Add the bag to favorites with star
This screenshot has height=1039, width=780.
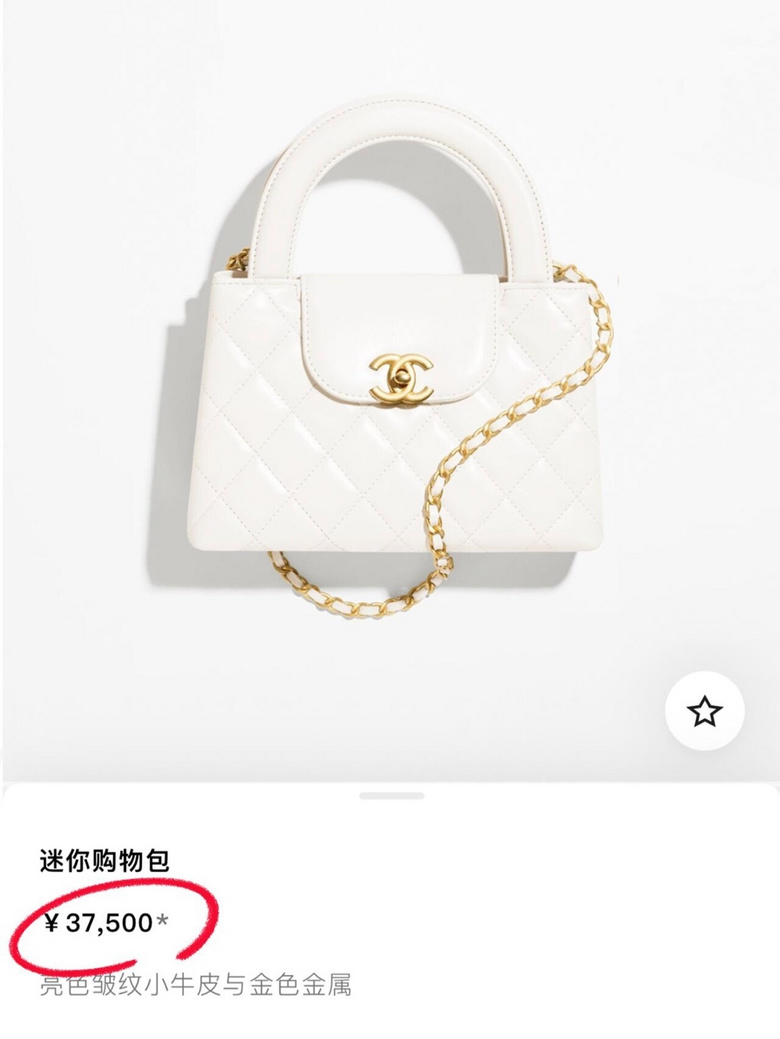[704, 711]
